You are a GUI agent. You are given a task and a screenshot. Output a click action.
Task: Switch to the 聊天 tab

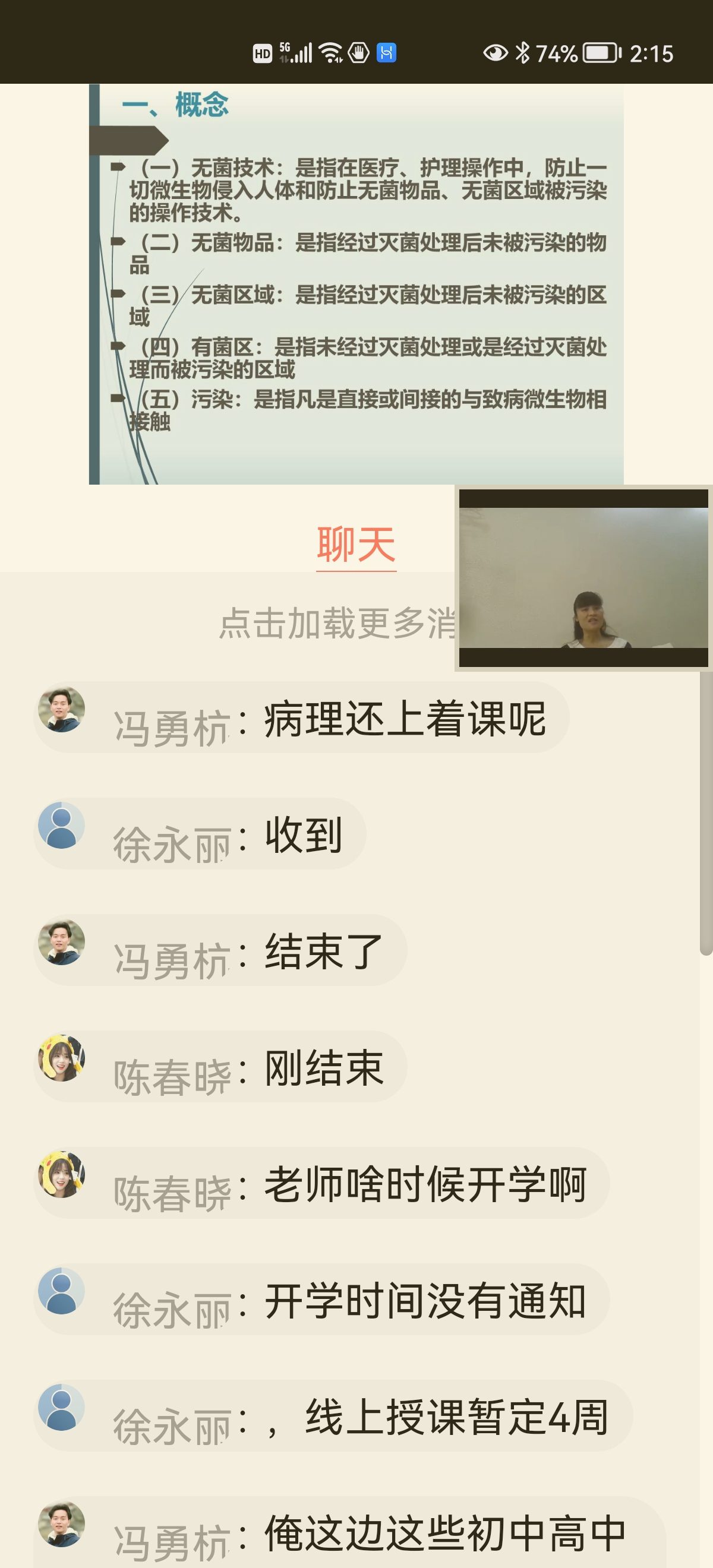coord(356,544)
